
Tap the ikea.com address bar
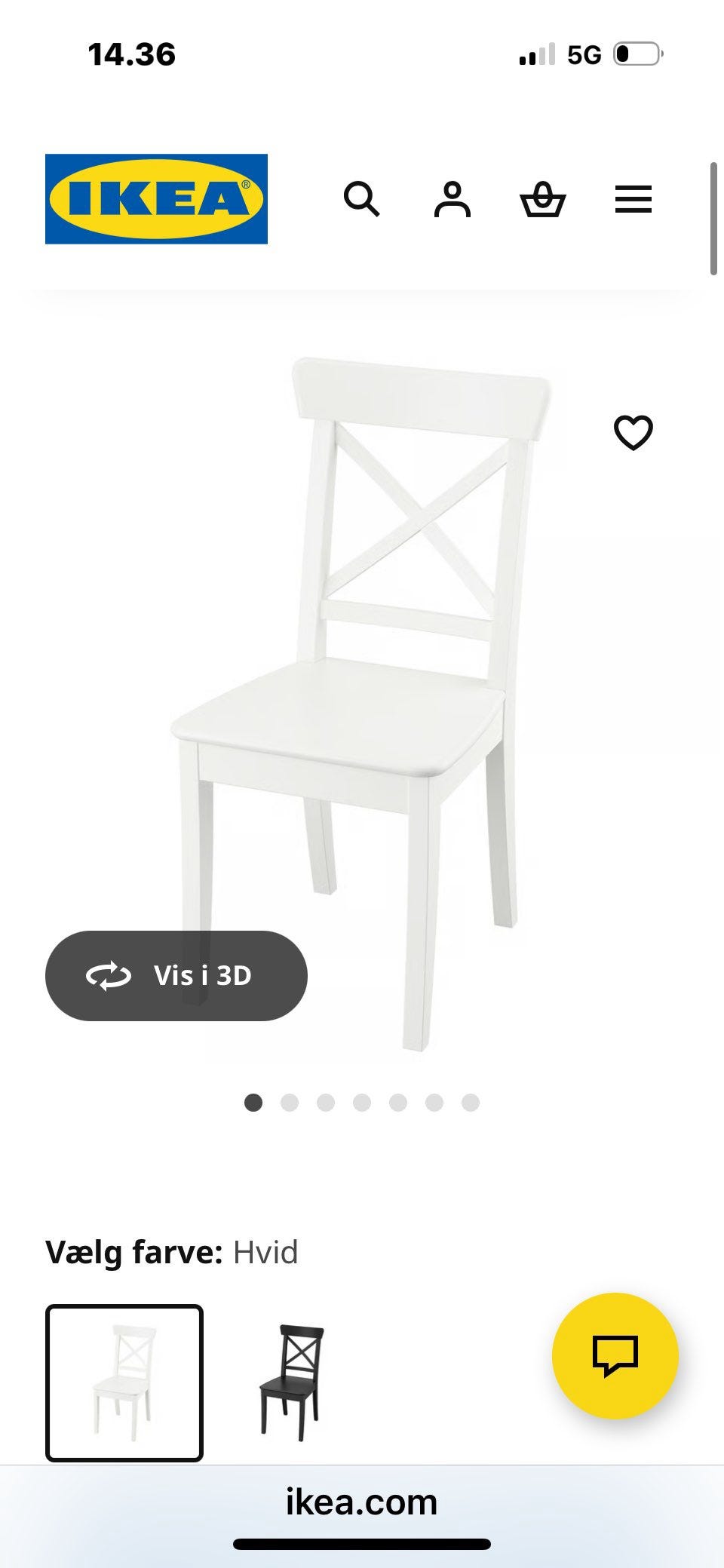pyautogui.click(x=362, y=1502)
